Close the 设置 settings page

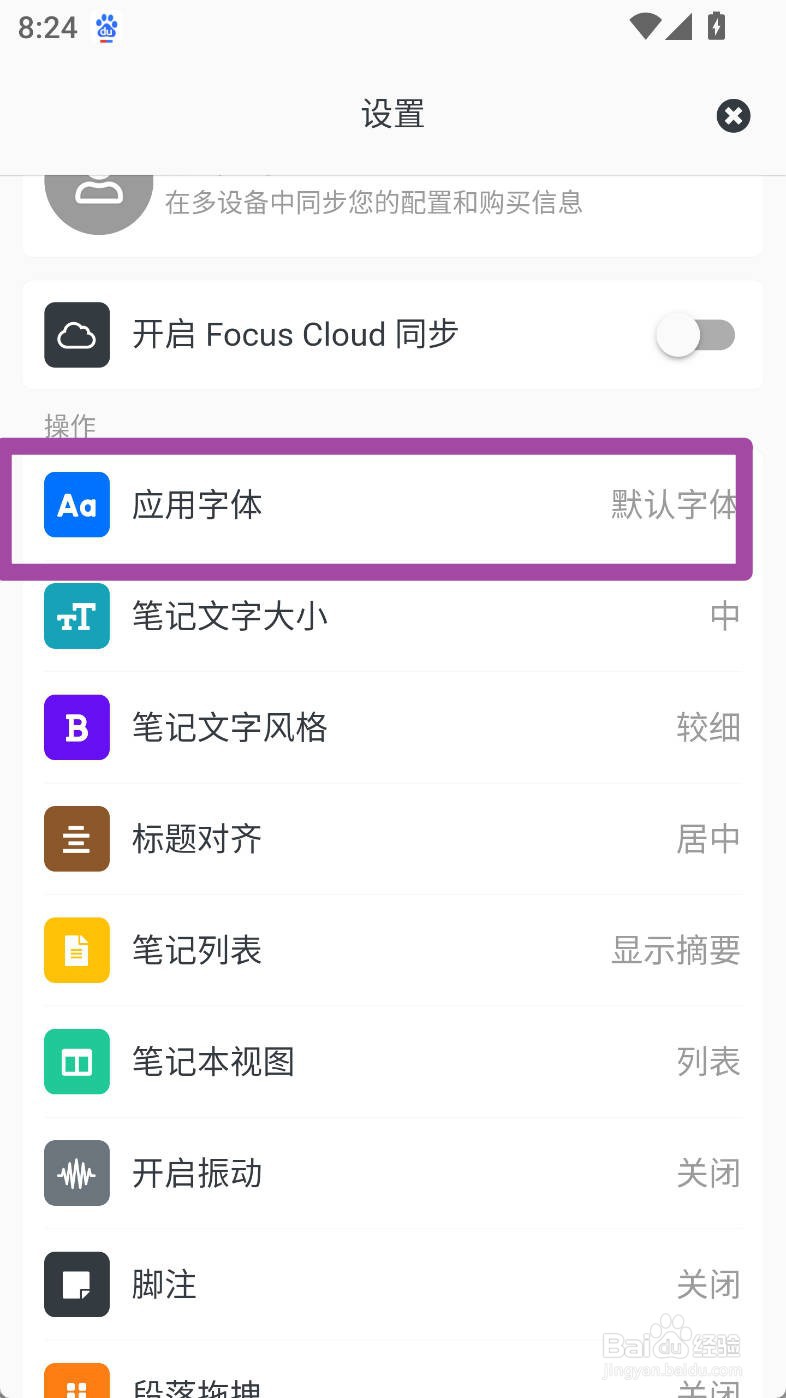pyautogui.click(x=733, y=116)
